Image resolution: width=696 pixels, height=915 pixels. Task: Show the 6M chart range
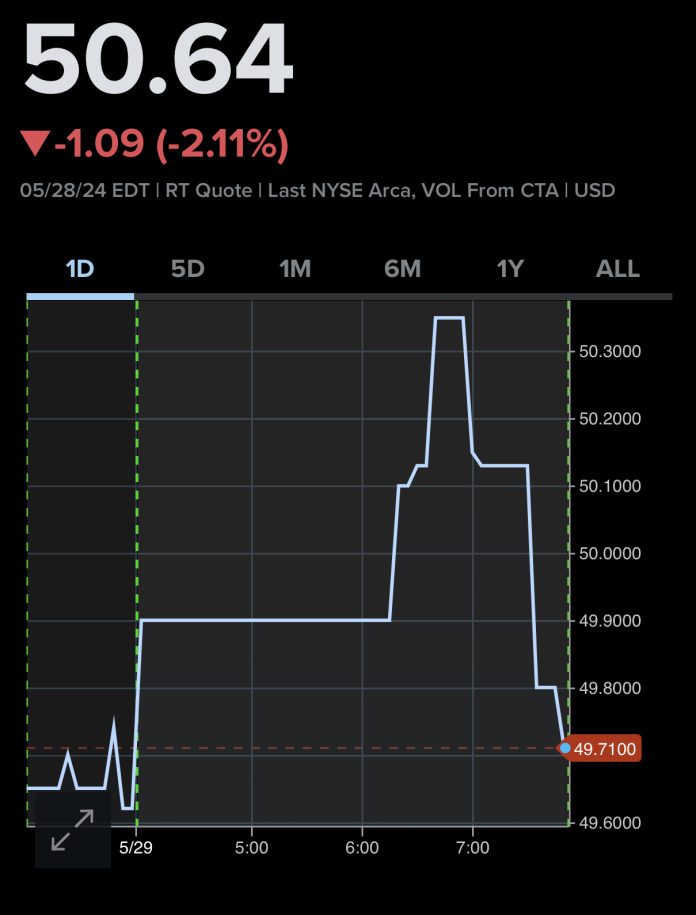402,269
